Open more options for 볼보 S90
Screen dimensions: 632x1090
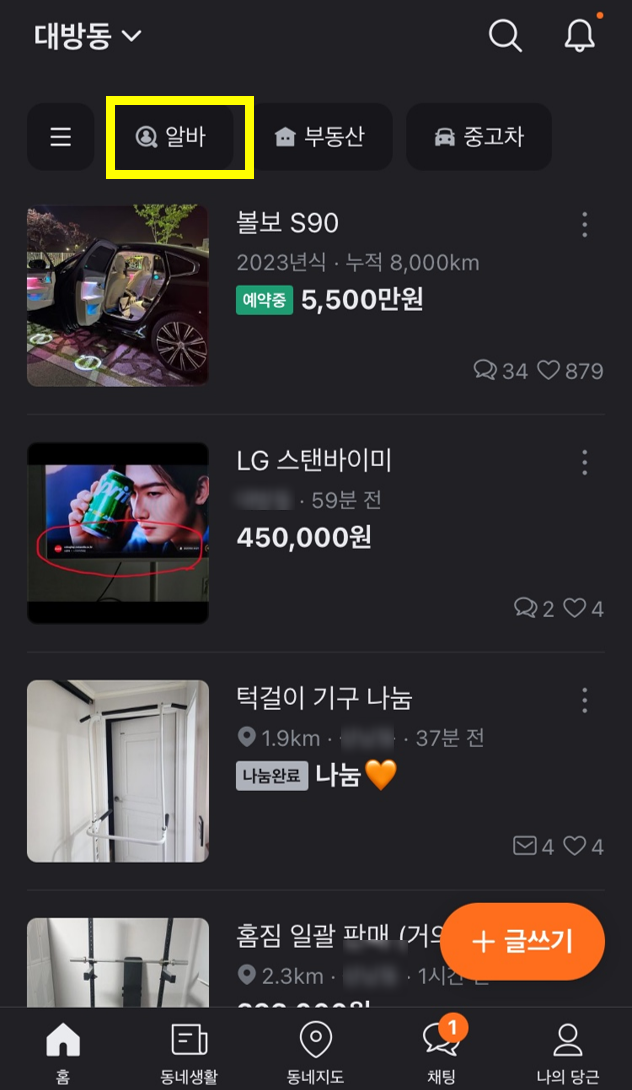tap(585, 224)
